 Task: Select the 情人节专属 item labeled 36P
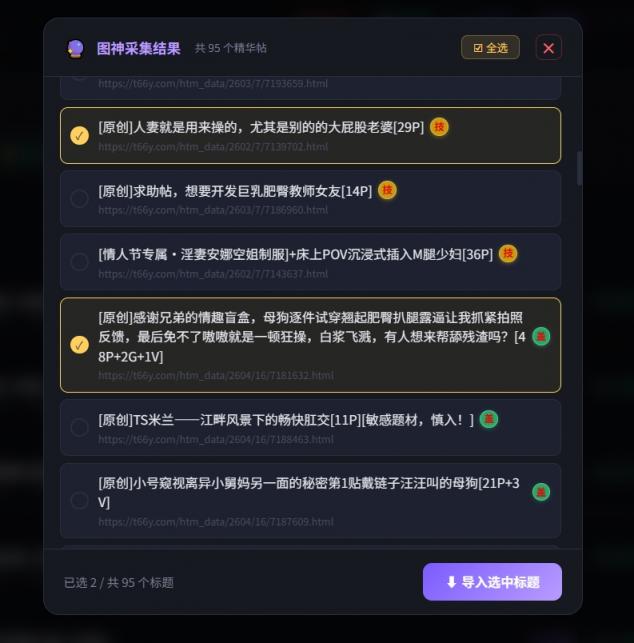tap(80, 262)
